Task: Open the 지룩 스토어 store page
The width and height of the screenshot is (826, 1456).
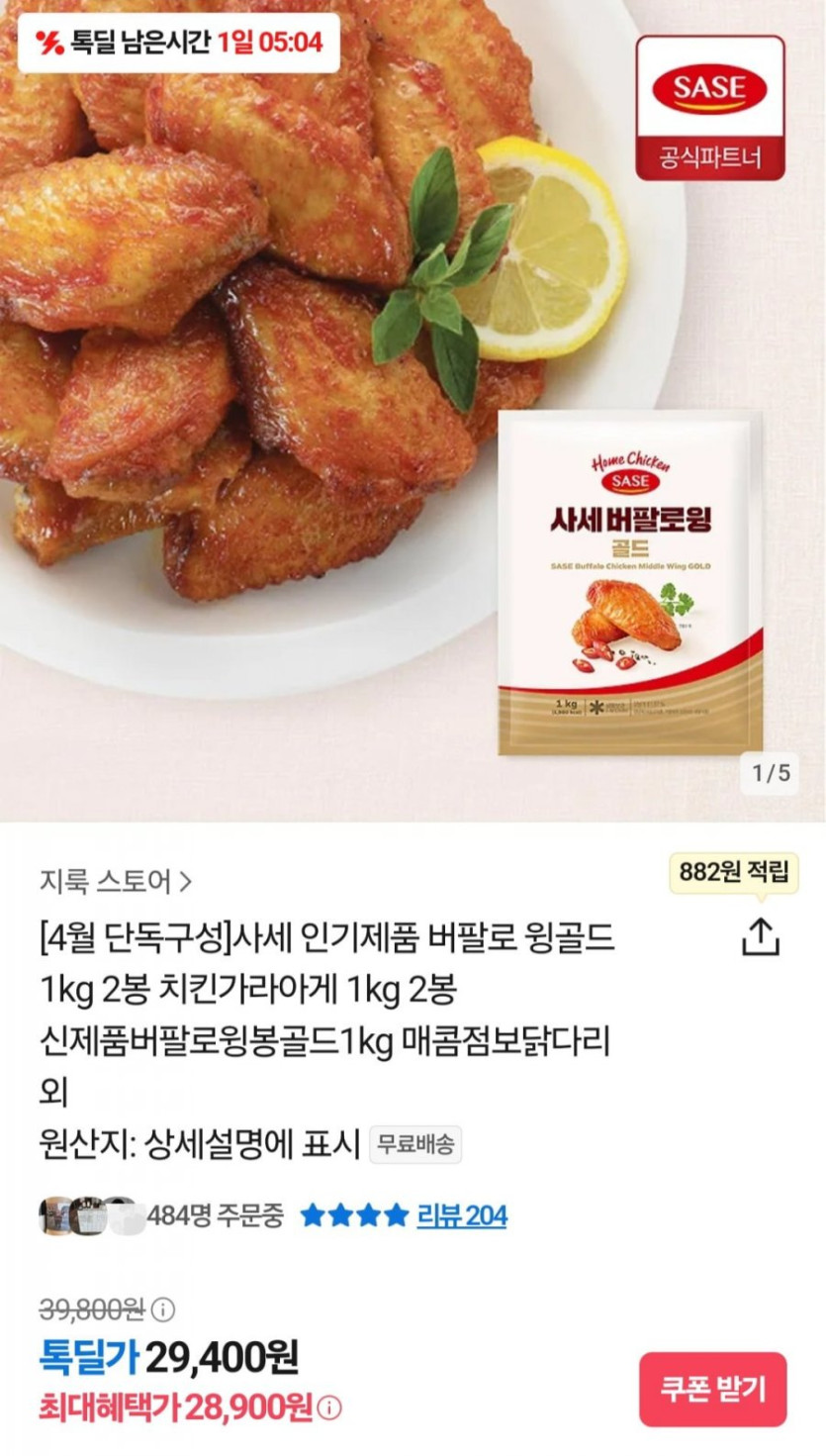Action: pos(115,880)
